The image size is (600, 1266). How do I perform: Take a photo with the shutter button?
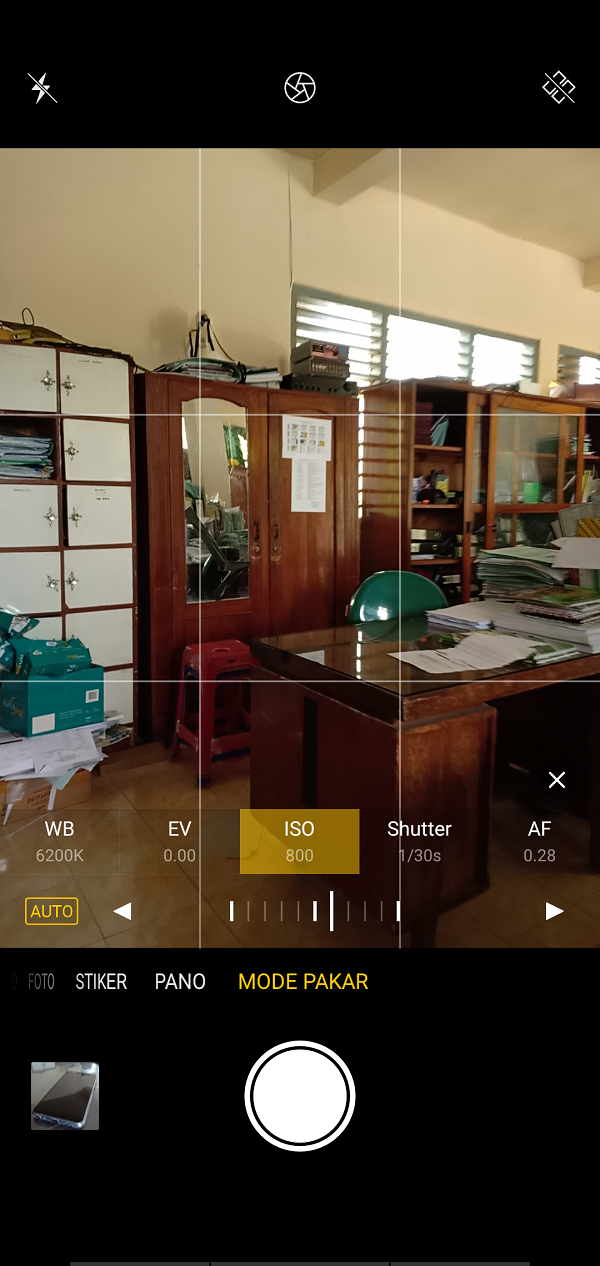[x=300, y=1096]
